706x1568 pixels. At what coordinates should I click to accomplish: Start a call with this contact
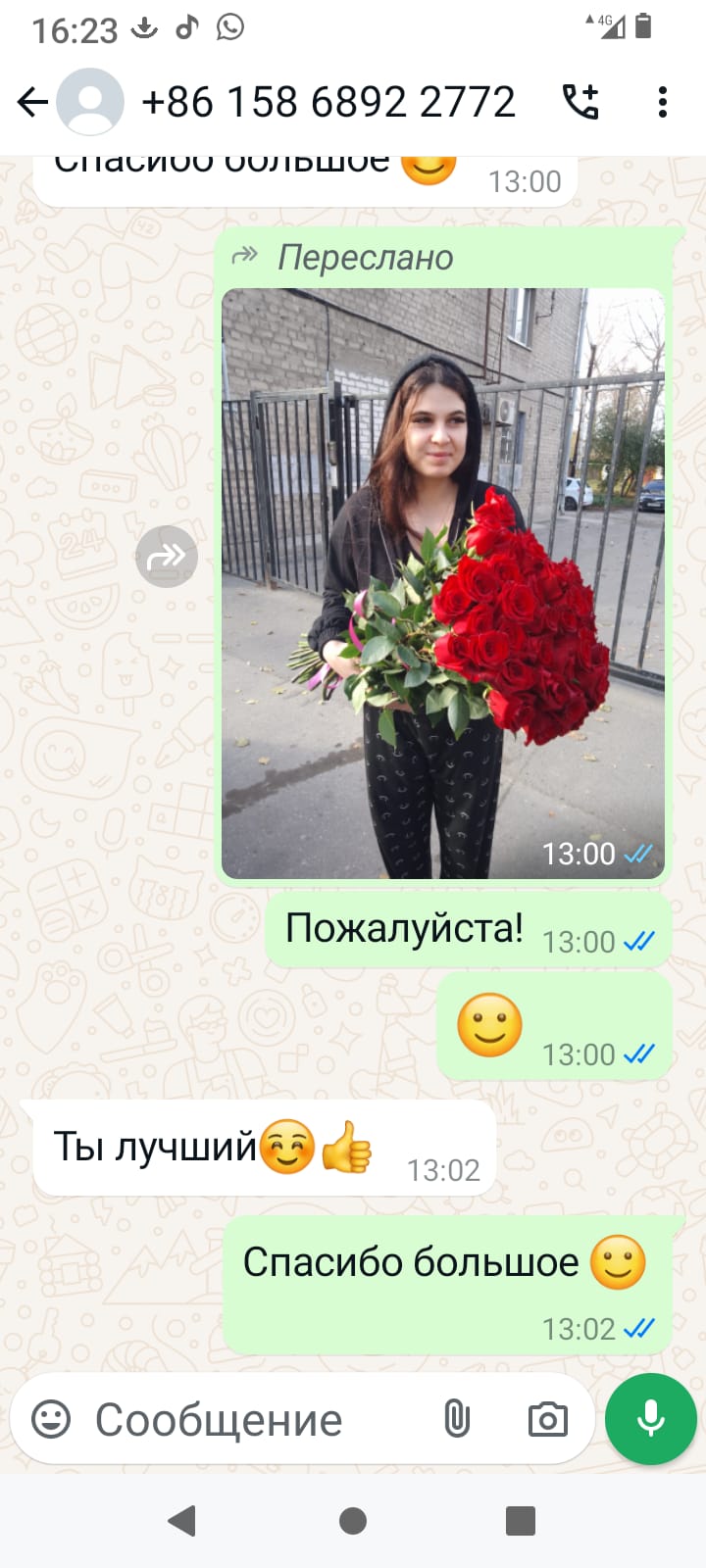pyautogui.click(x=580, y=102)
